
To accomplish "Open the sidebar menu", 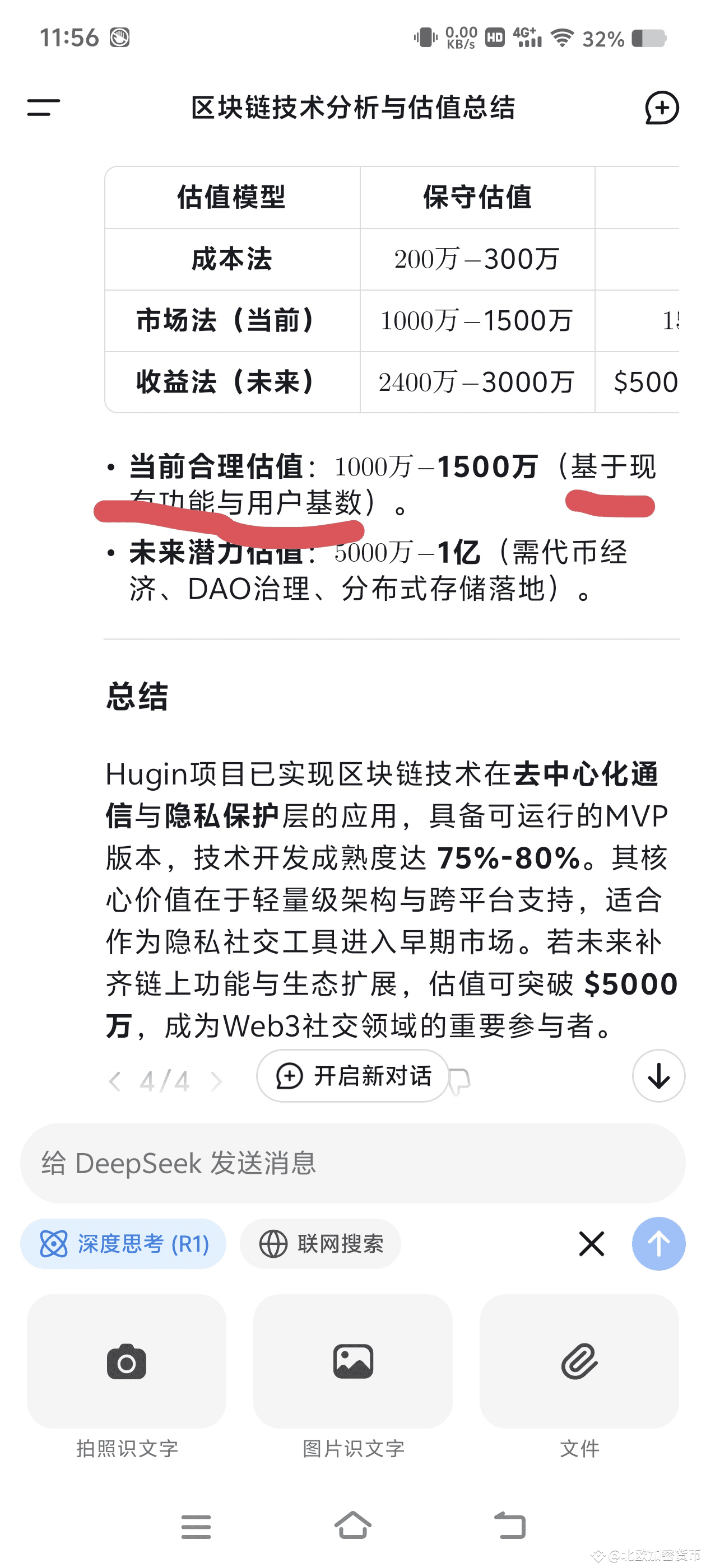I will pos(43,108).
